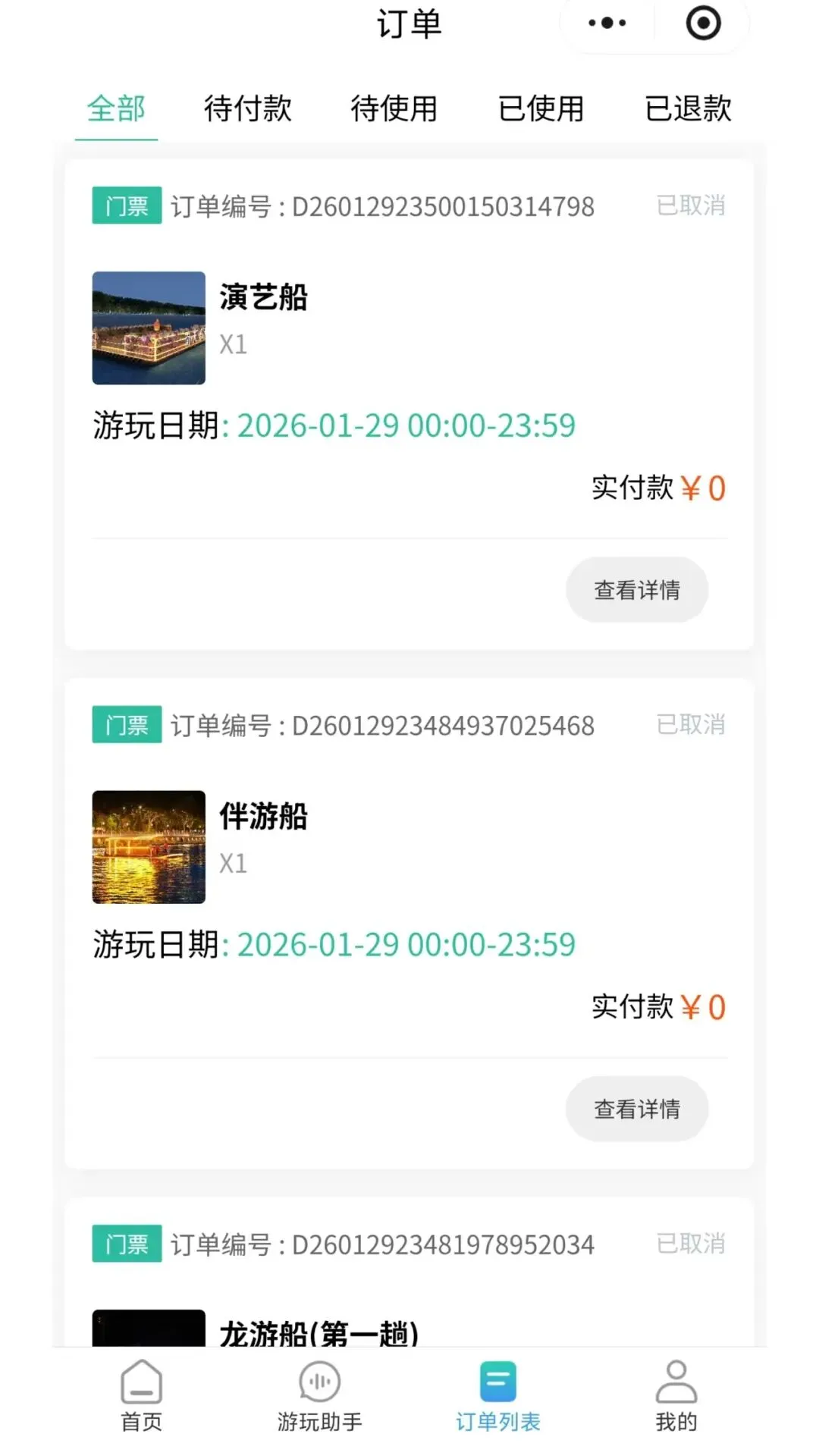
Task: View details of the 伴游船 order
Action: click(637, 1109)
